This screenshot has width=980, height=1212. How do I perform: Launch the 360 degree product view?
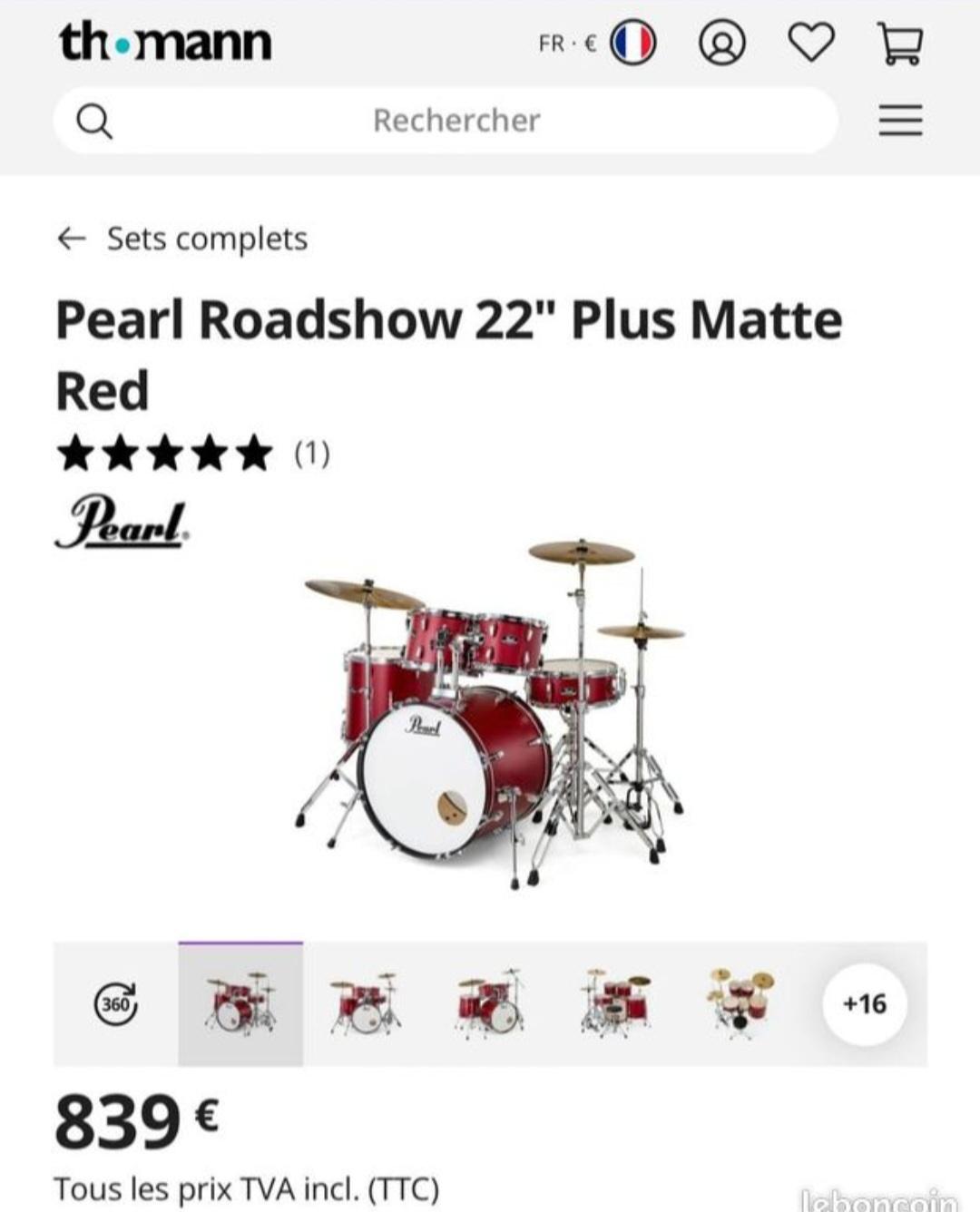pos(116,1003)
